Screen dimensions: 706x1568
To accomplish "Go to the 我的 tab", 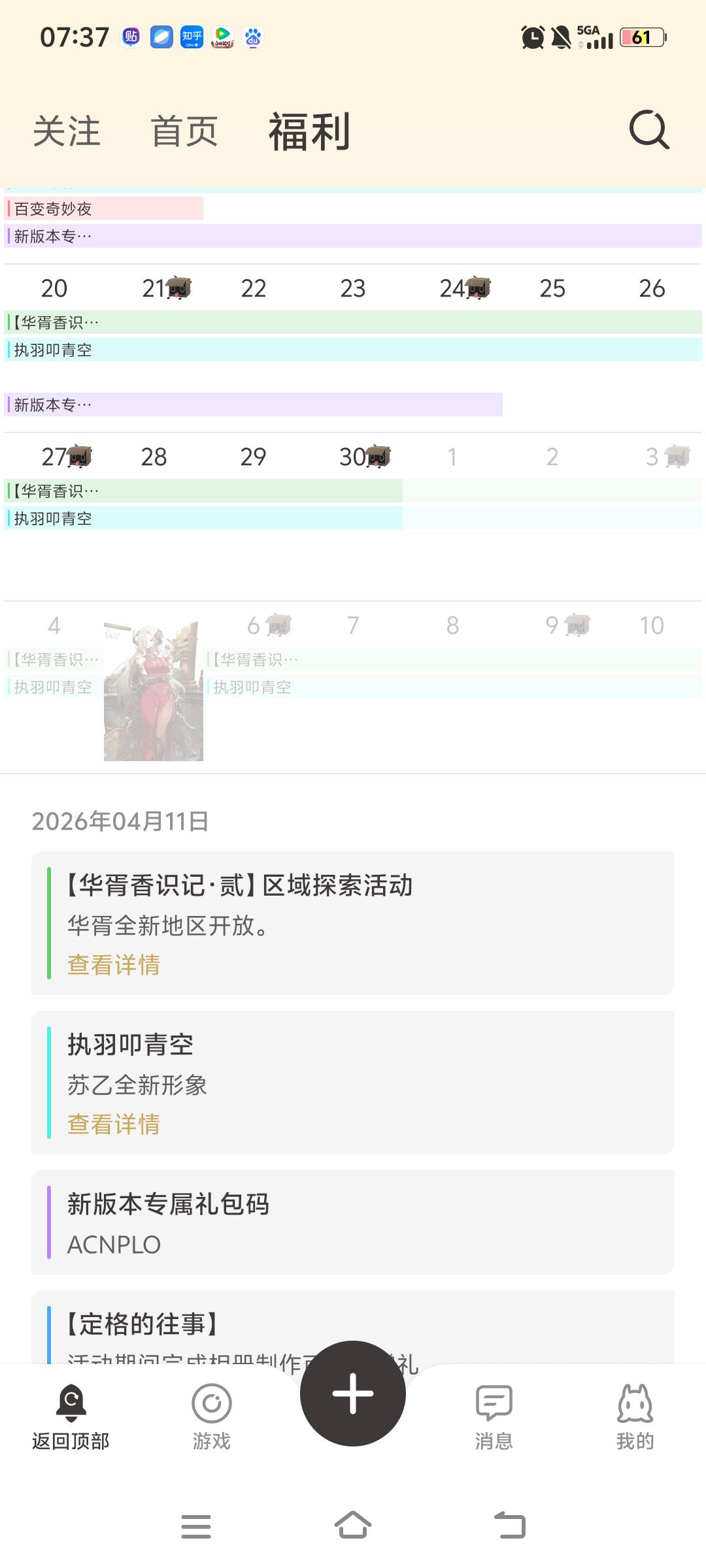I will (x=635, y=1415).
